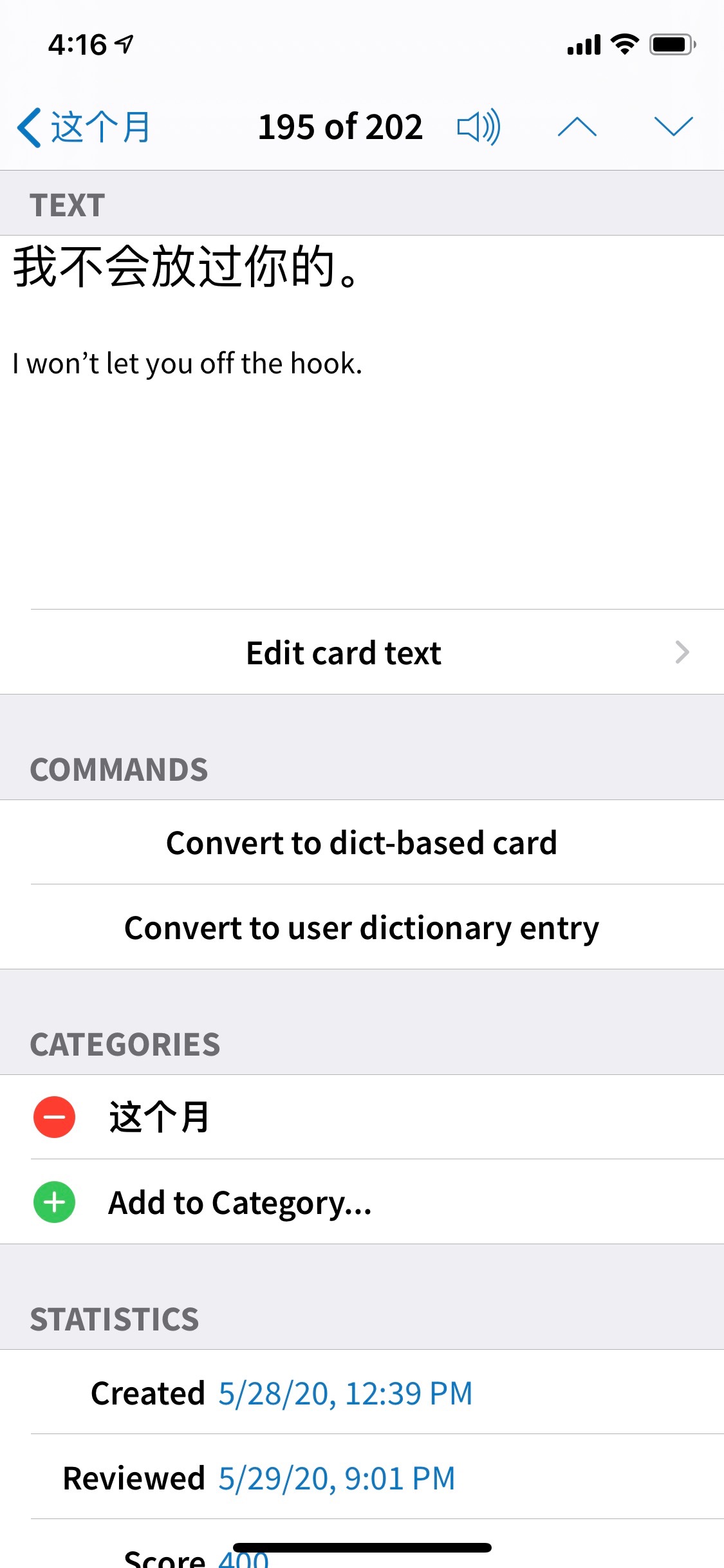Open Edit card text
Viewport: 724px width, 1568px height.
click(362, 652)
